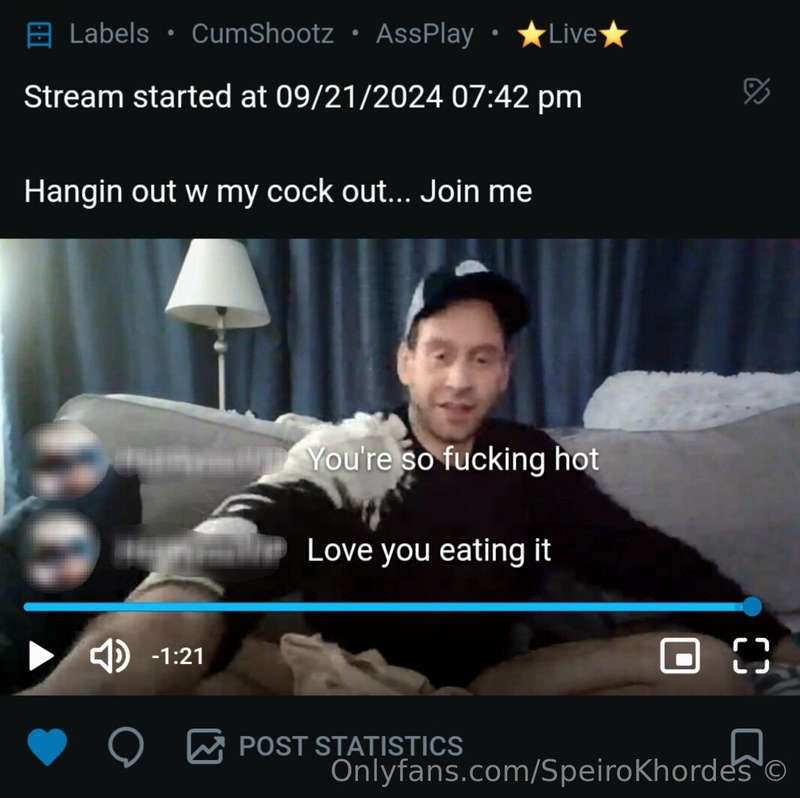
Task: Tap the video progress bar
Action: pos(388,606)
